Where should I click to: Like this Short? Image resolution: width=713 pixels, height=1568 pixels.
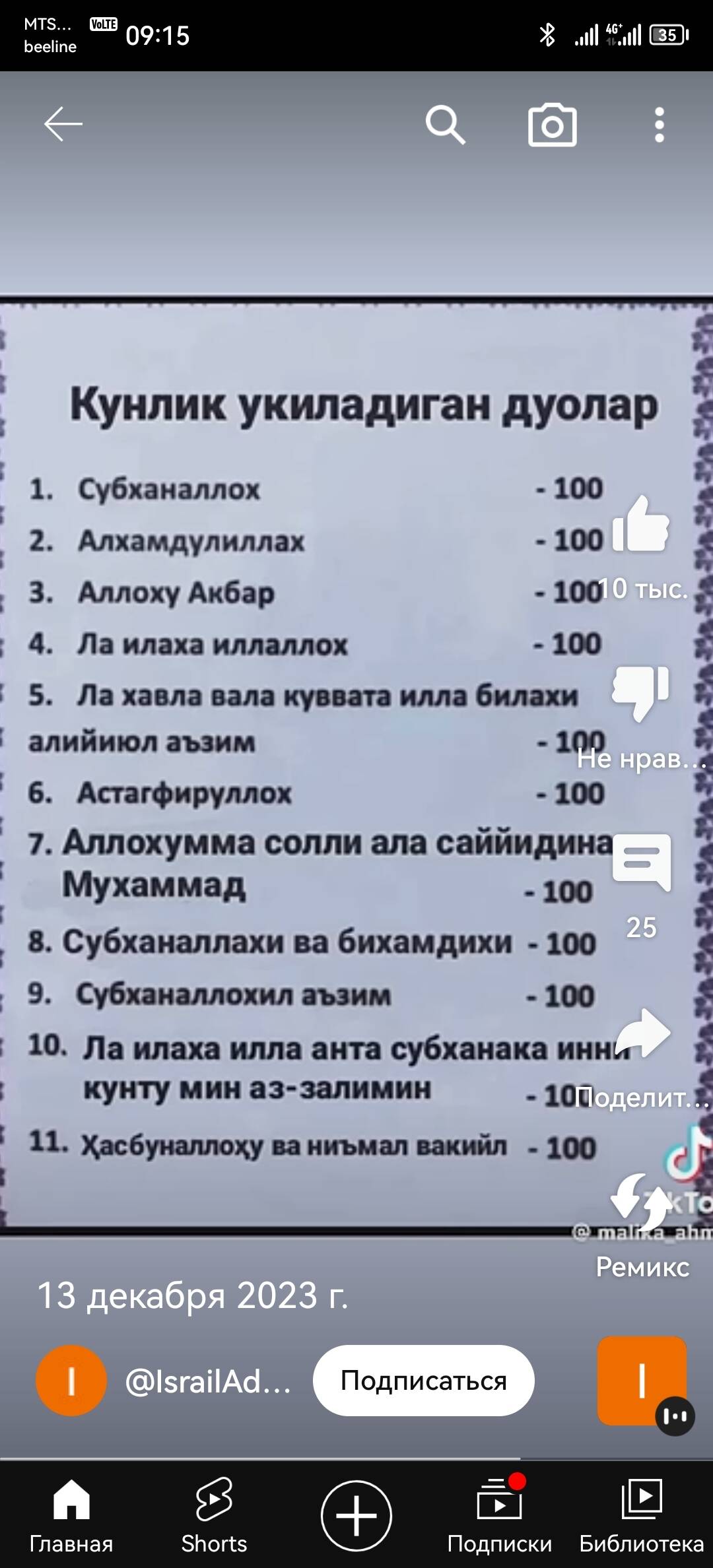640,525
